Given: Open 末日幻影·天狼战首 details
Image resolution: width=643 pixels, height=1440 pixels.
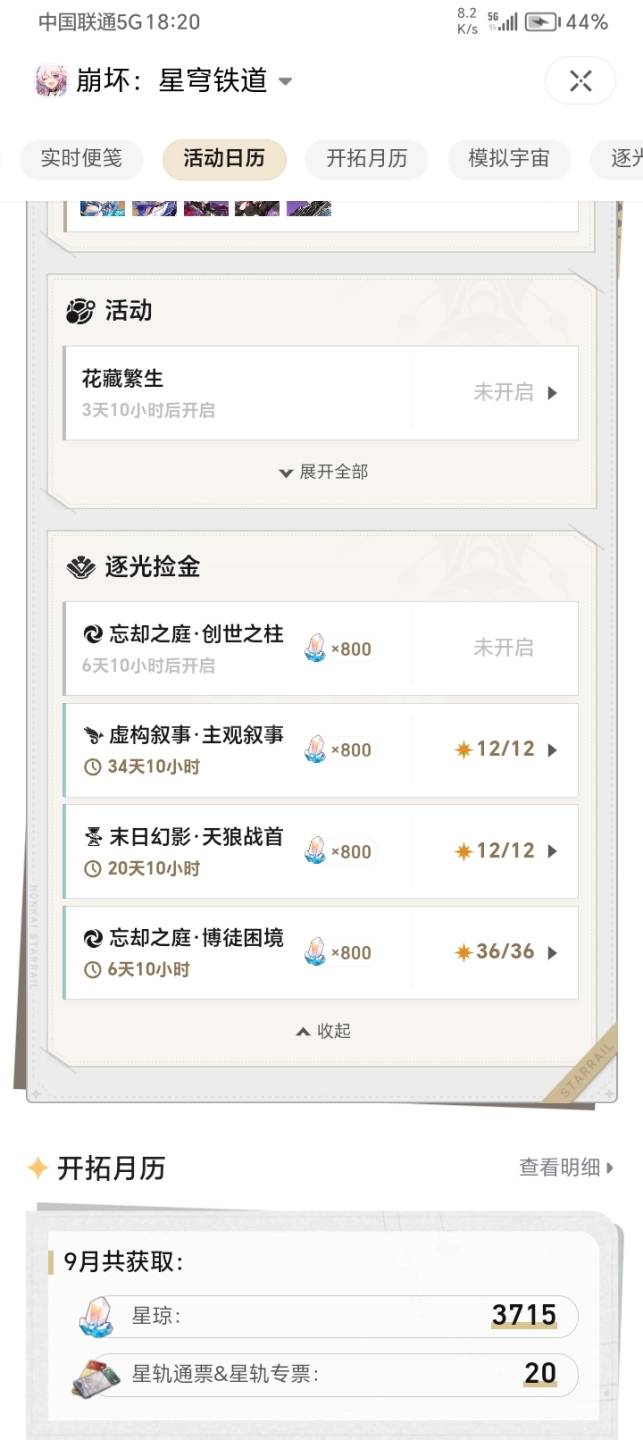Looking at the screenshot, I should [x=321, y=851].
